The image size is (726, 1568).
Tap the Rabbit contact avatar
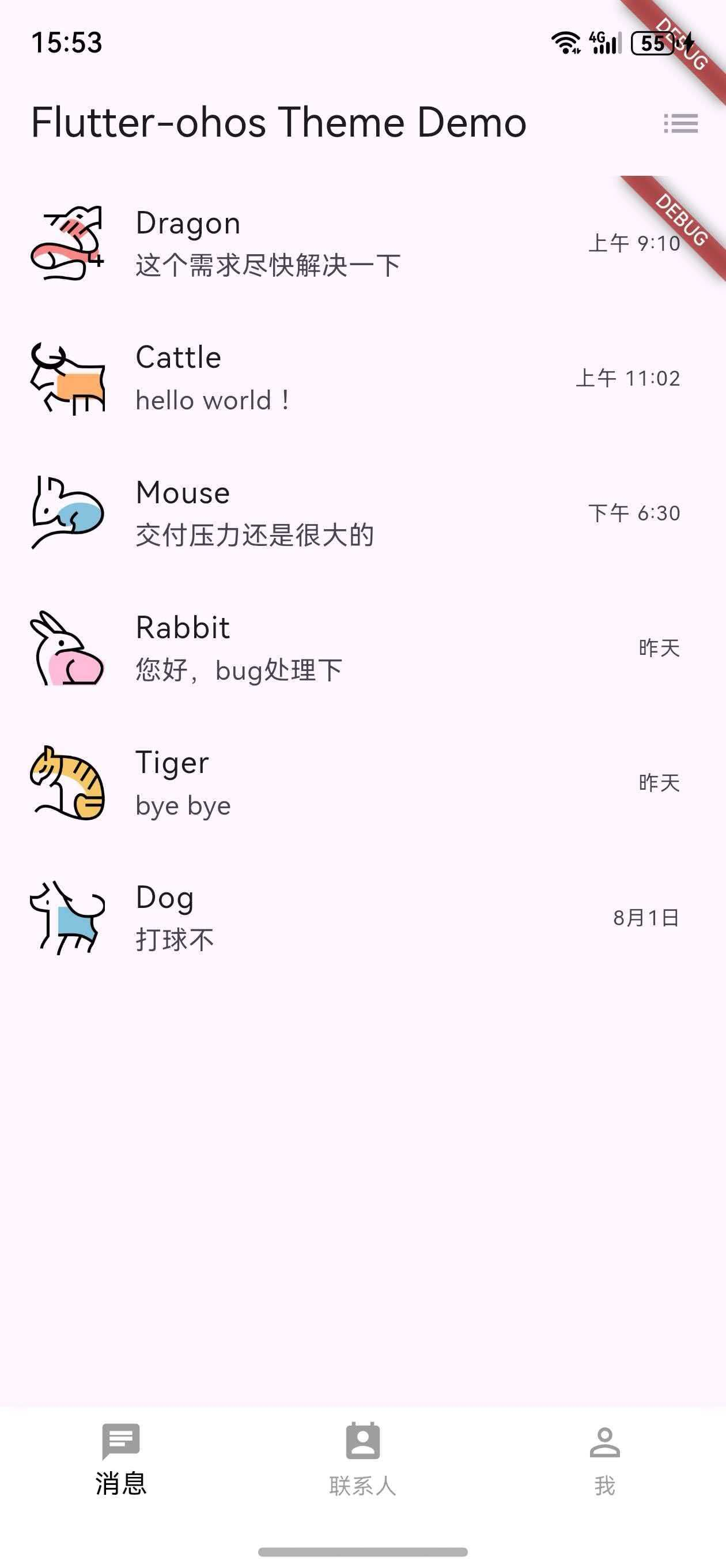point(67,649)
